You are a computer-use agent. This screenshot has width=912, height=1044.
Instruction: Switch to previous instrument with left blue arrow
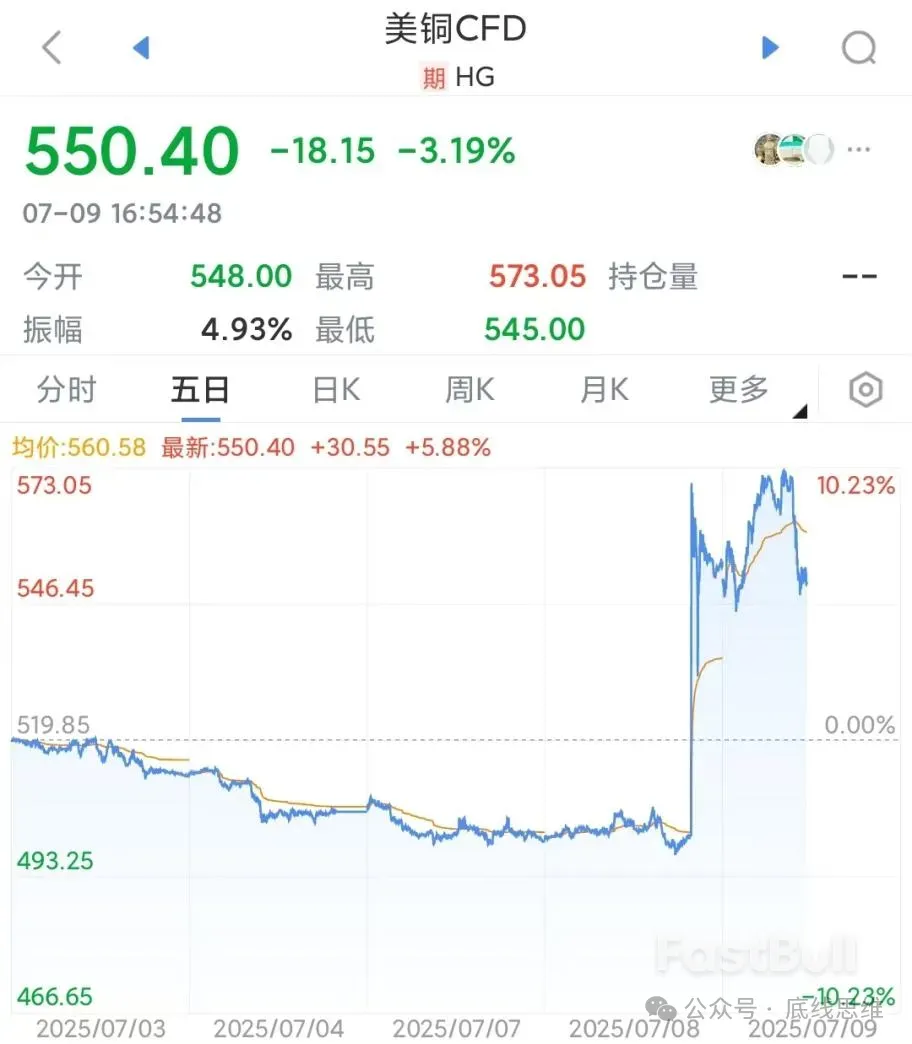[x=141, y=47]
